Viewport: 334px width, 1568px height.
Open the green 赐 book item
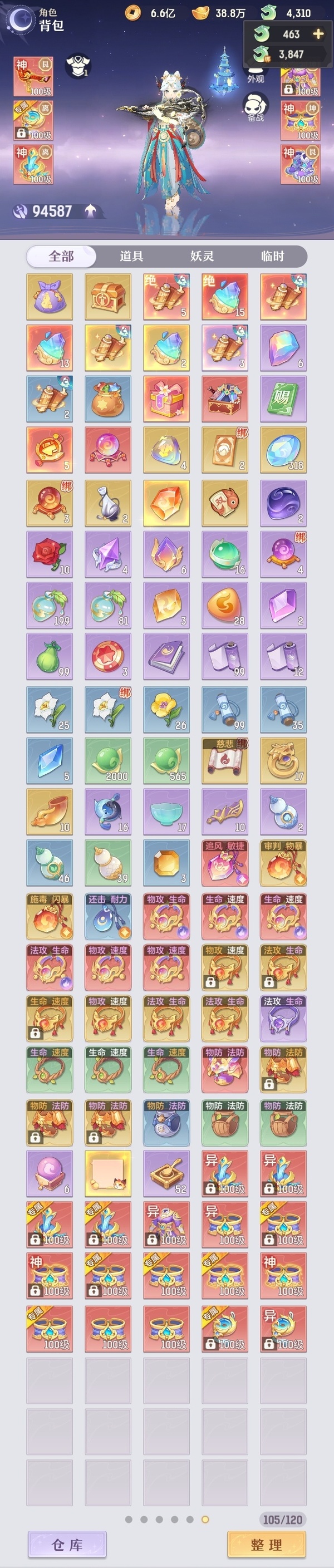pyautogui.click(x=283, y=399)
